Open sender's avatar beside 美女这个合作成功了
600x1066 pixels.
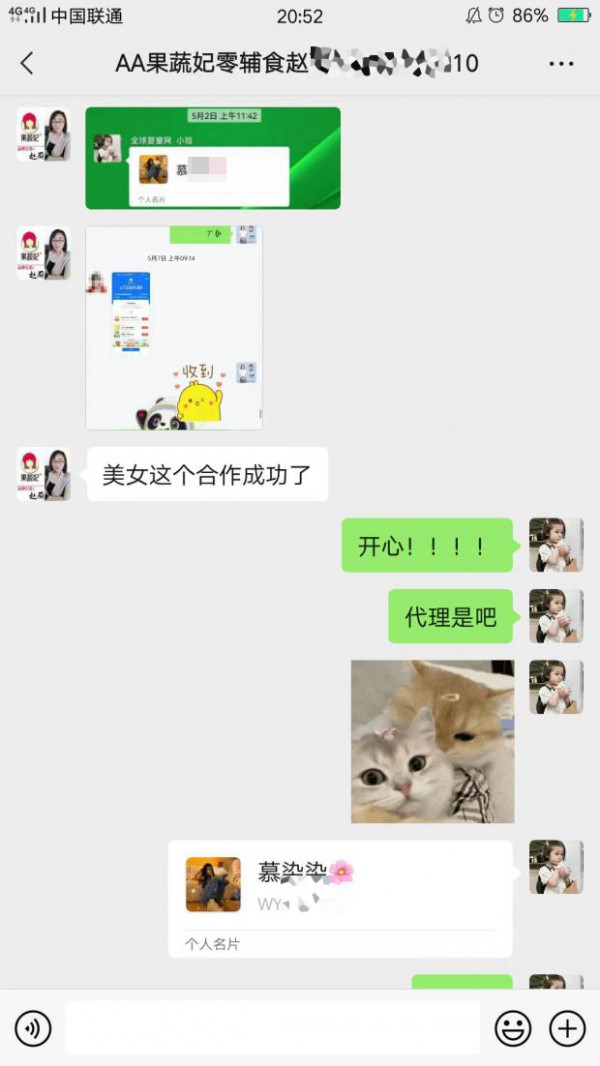[44, 474]
